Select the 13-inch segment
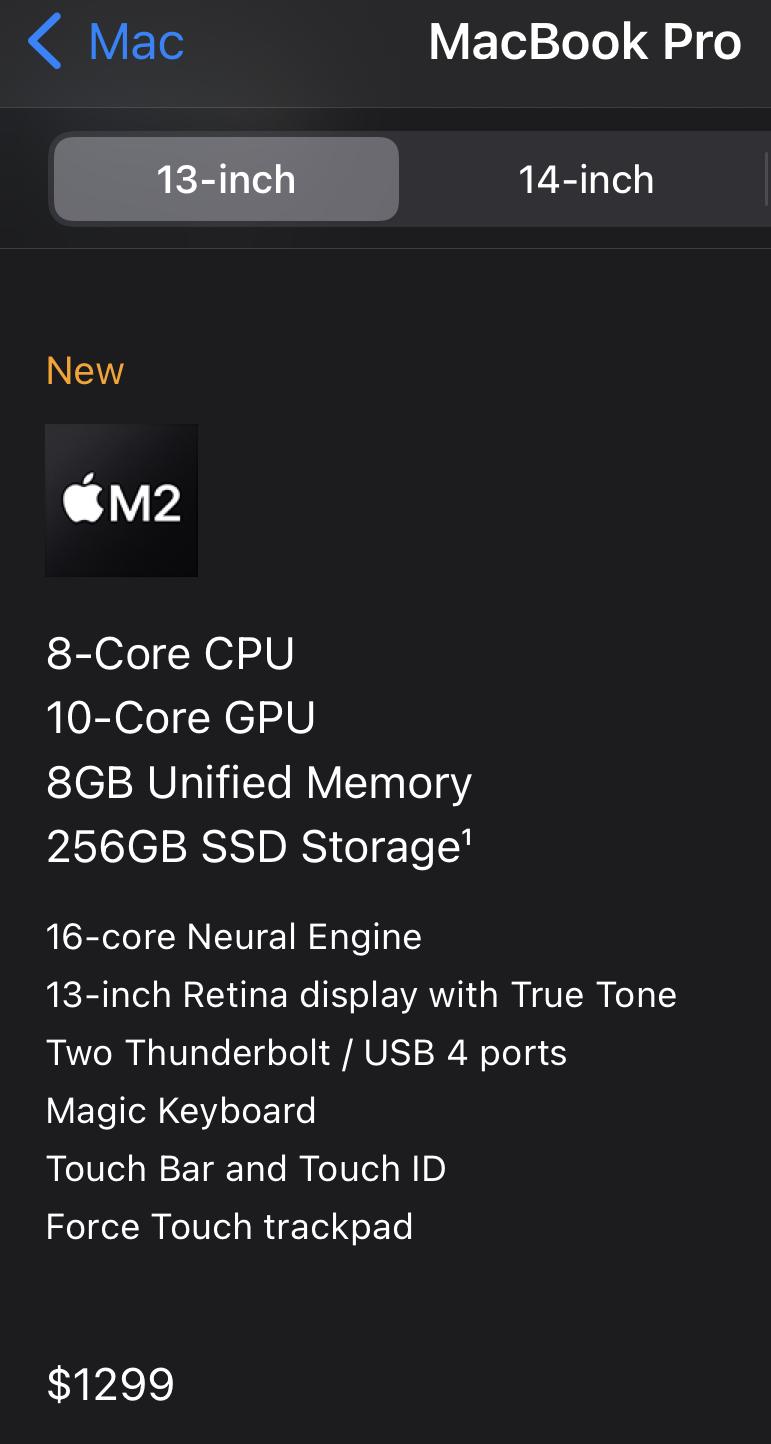 tap(226, 180)
